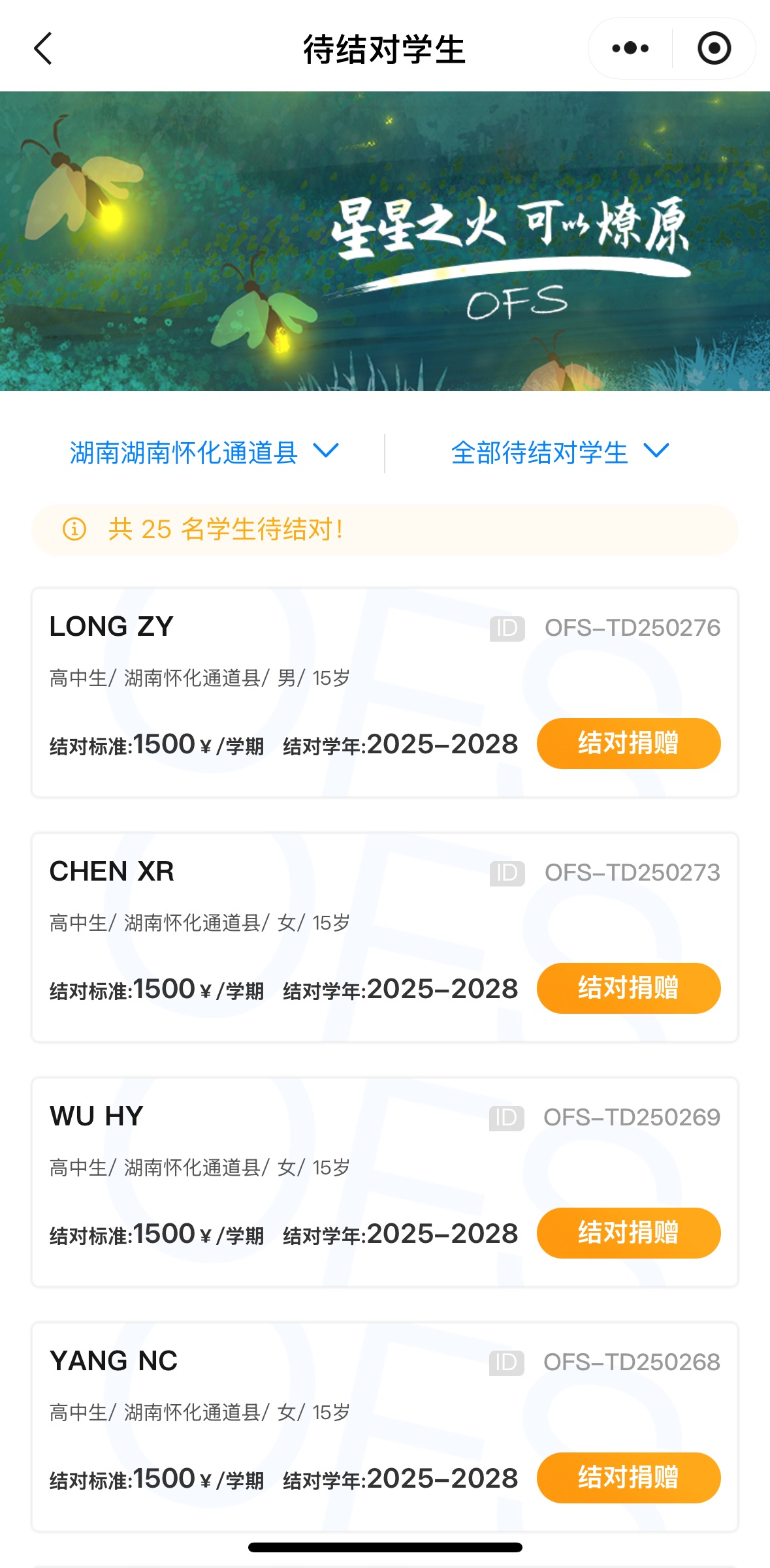Close the mini program with the circle icon
The height and width of the screenshot is (1568, 770).
714,48
